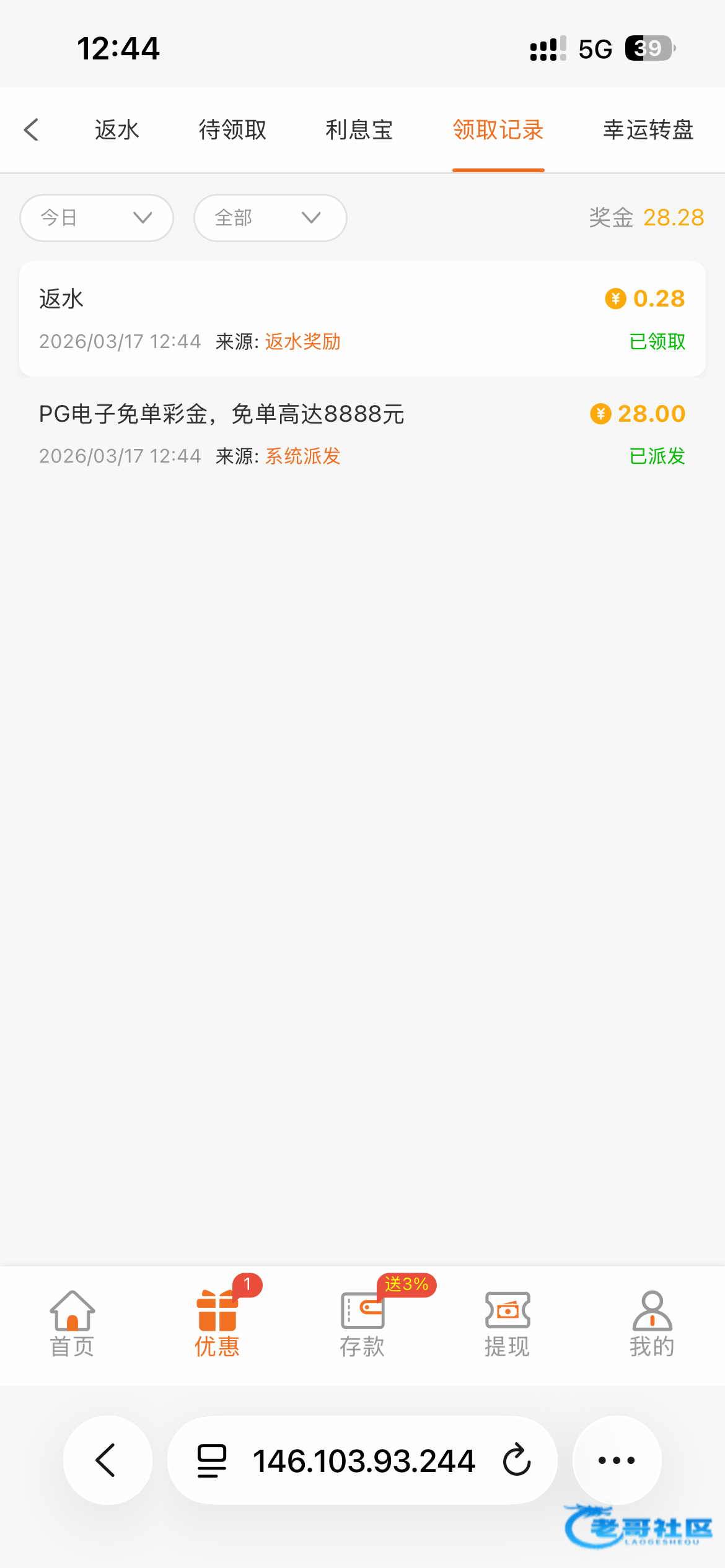Viewport: 725px width, 1568px height.
Task: Expand the 今日 date filter dropdown
Action: [97, 218]
